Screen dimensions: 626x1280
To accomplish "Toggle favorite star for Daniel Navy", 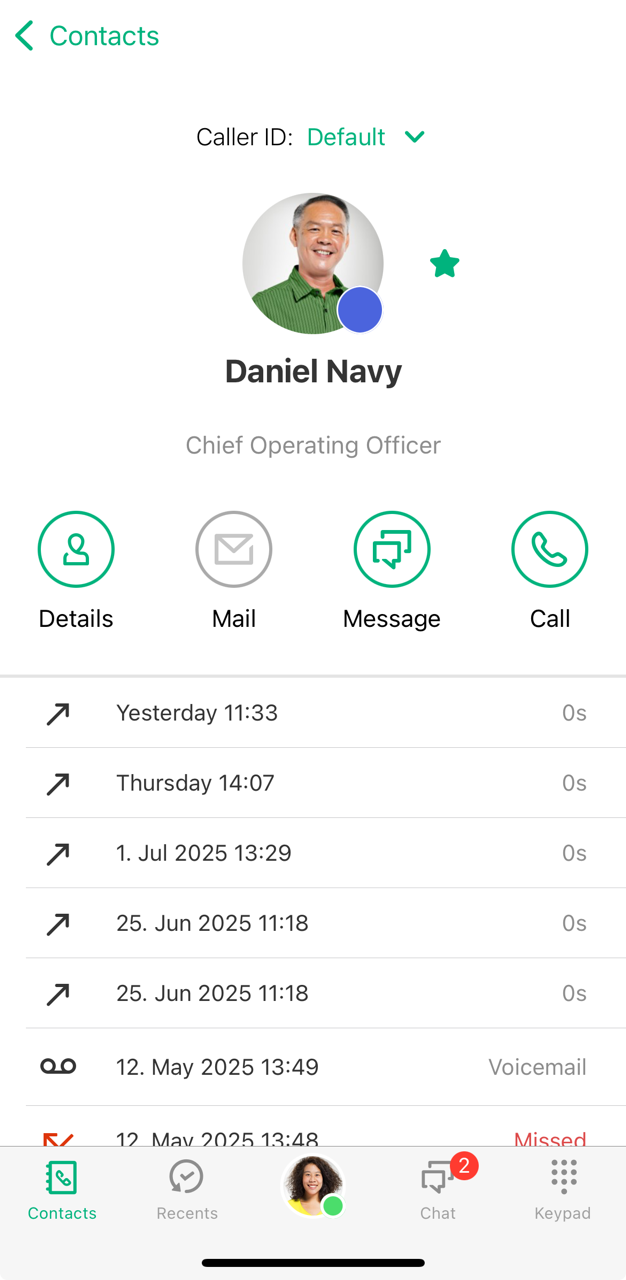I will pos(445,264).
